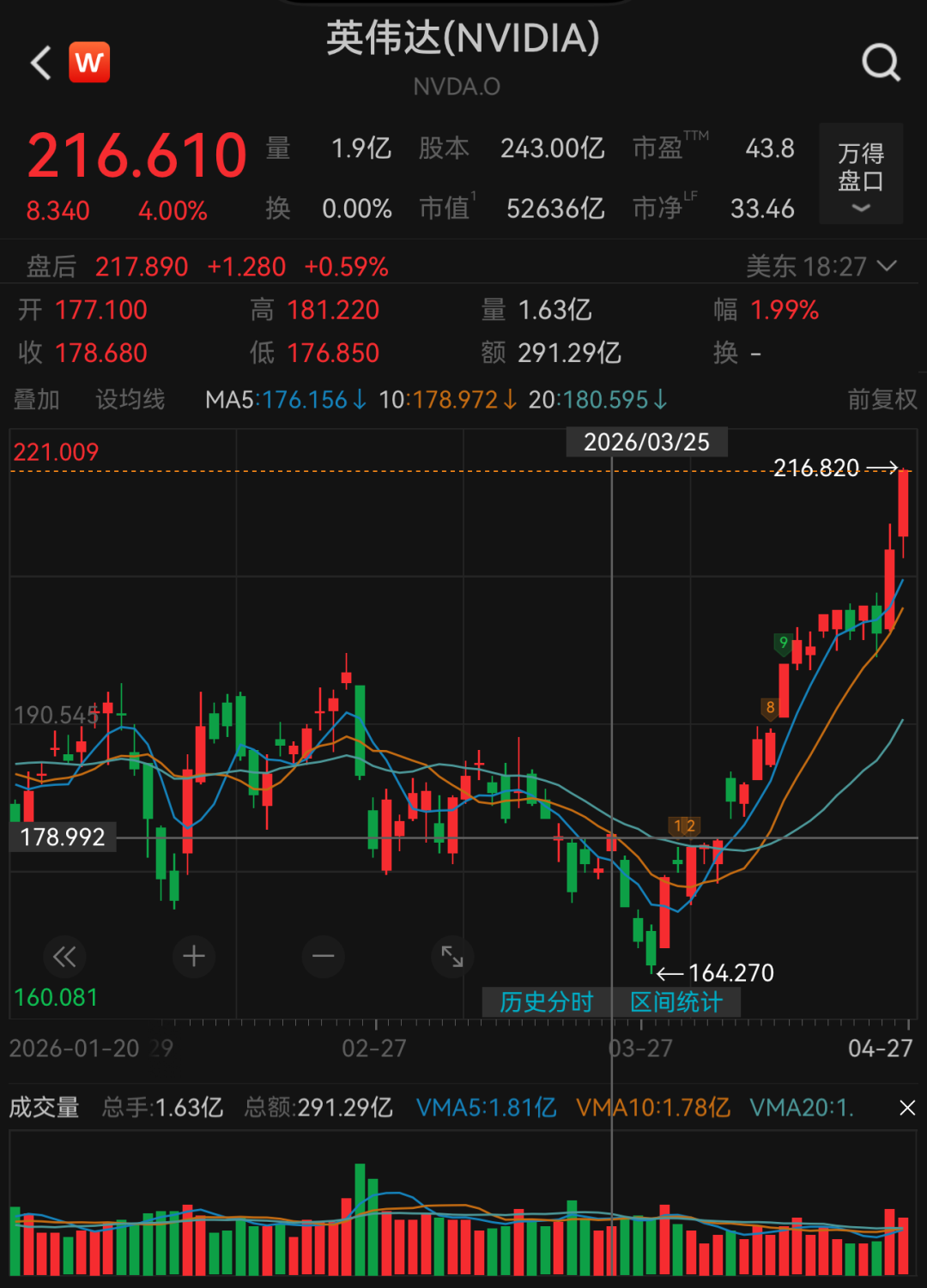Viewport: 927px width, 1288px height.
Task: Go back using the top-left arrow
Action: (x=40, y=63)
